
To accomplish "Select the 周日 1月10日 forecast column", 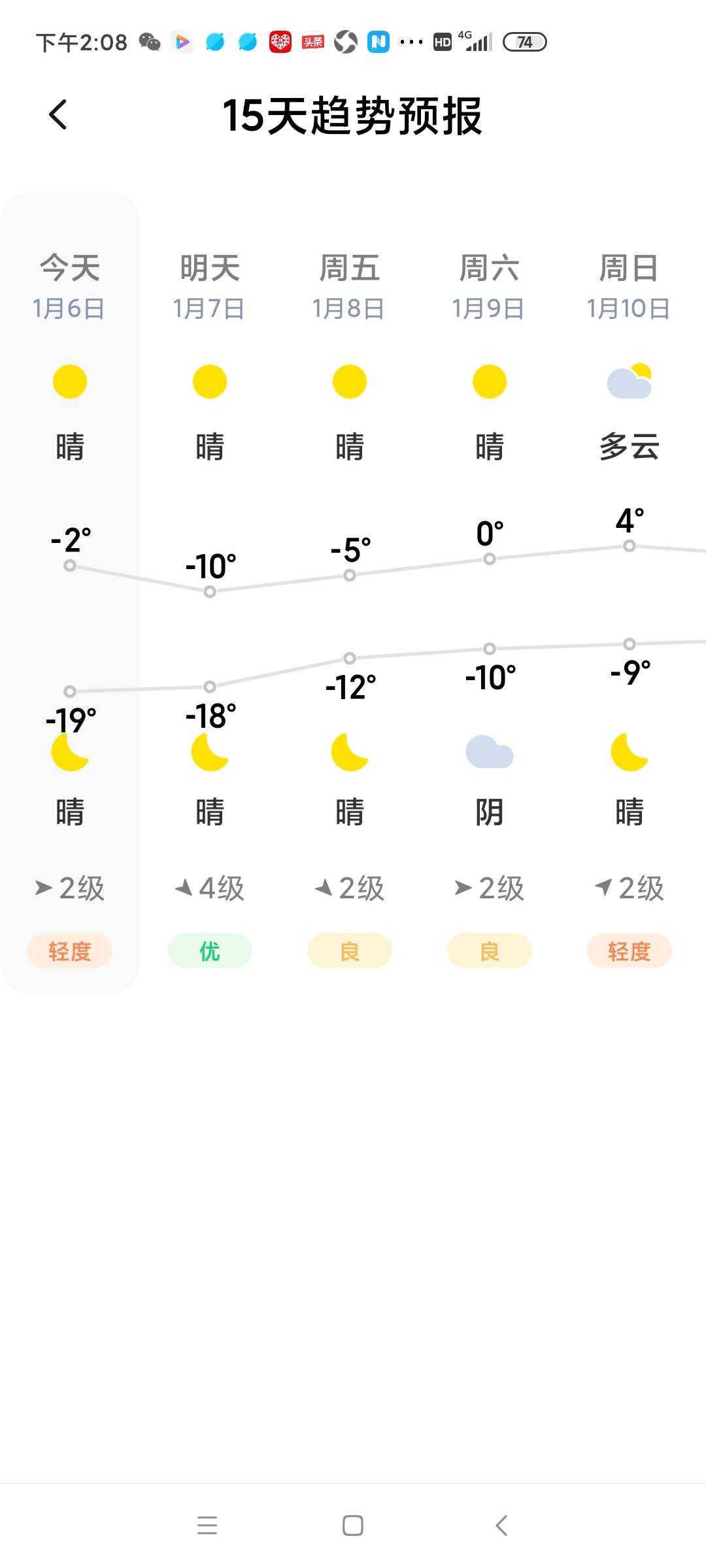I will tap(630, 593).
